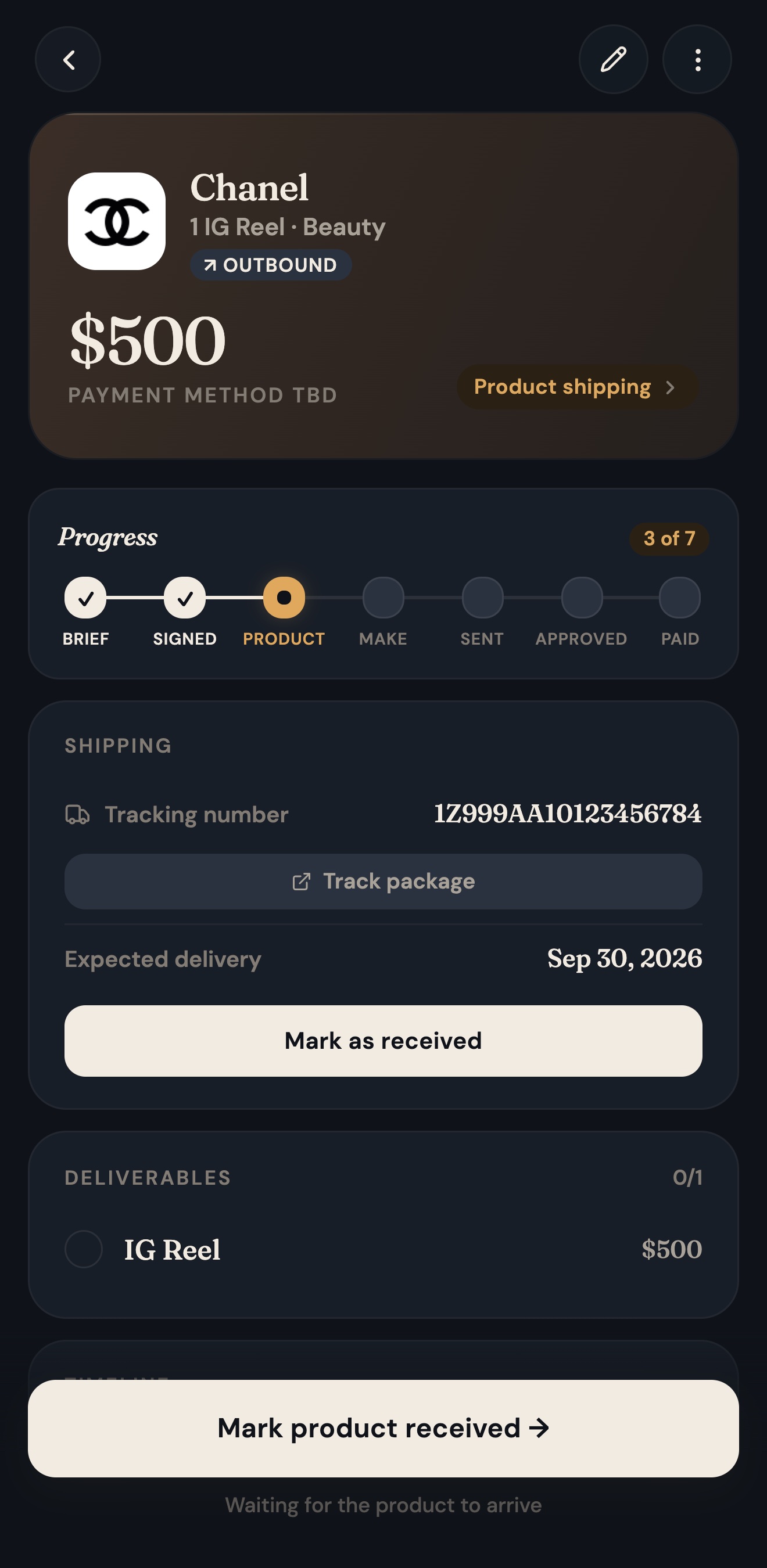This screenshot has width=767, height=1568.
Task: Tap Mark as received in Shipping
Action: click(x=383, y=1041)
